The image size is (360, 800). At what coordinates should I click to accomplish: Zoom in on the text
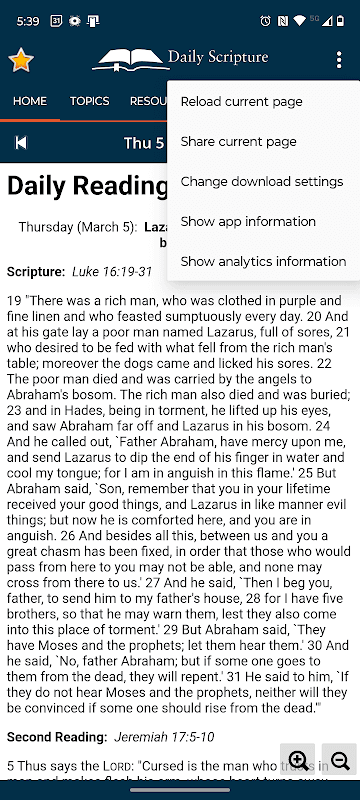[298, 760]
